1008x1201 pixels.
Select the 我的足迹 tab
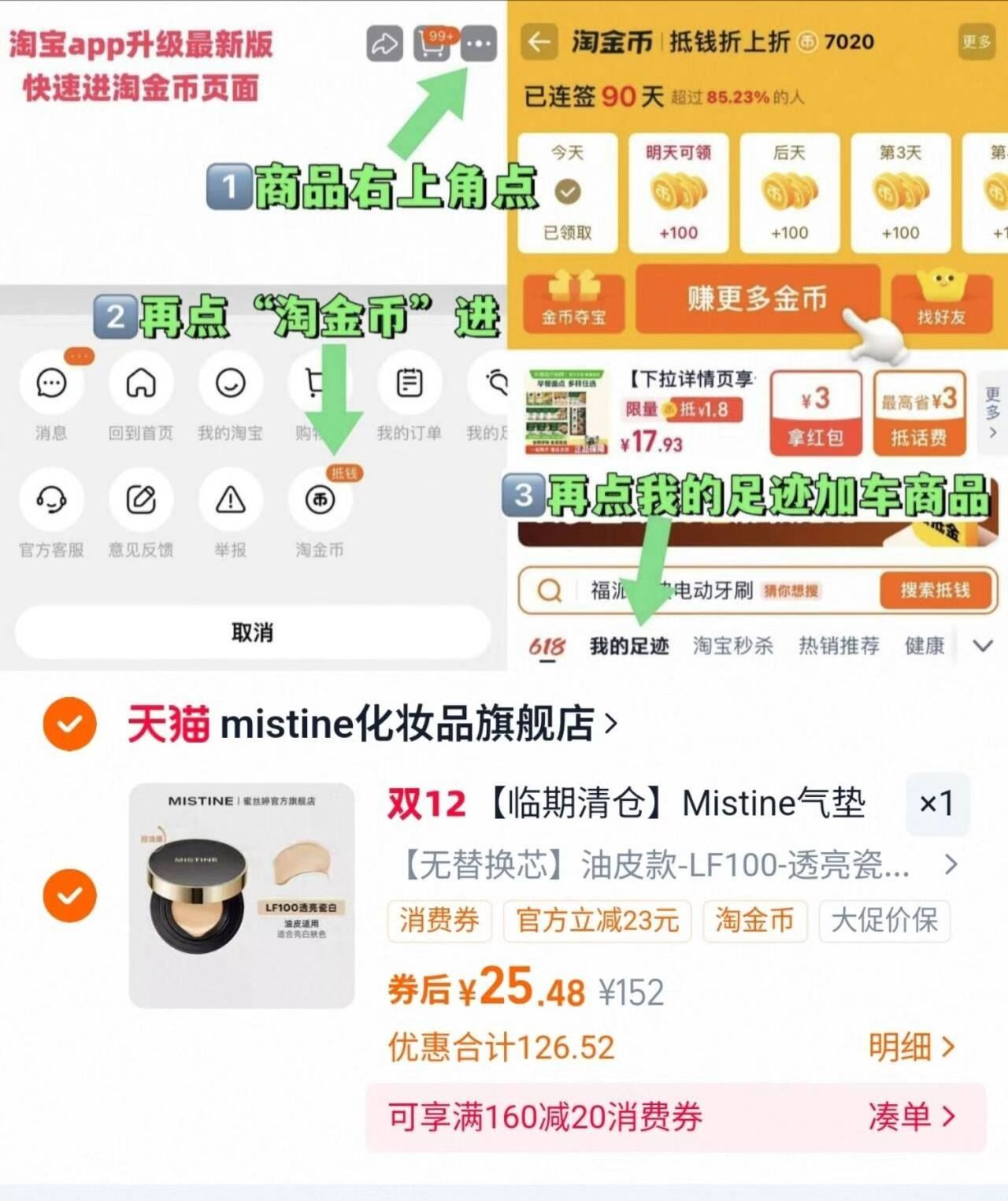point(628,646)
